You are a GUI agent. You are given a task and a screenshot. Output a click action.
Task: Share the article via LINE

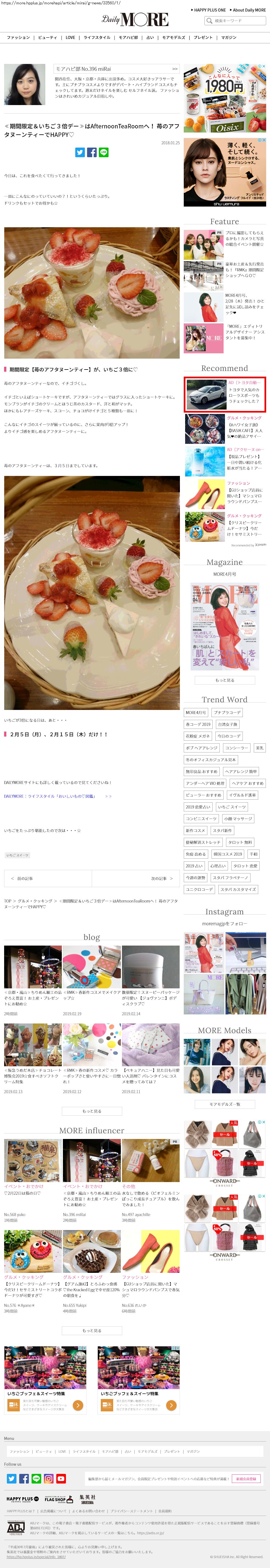(x=104, y=153)
